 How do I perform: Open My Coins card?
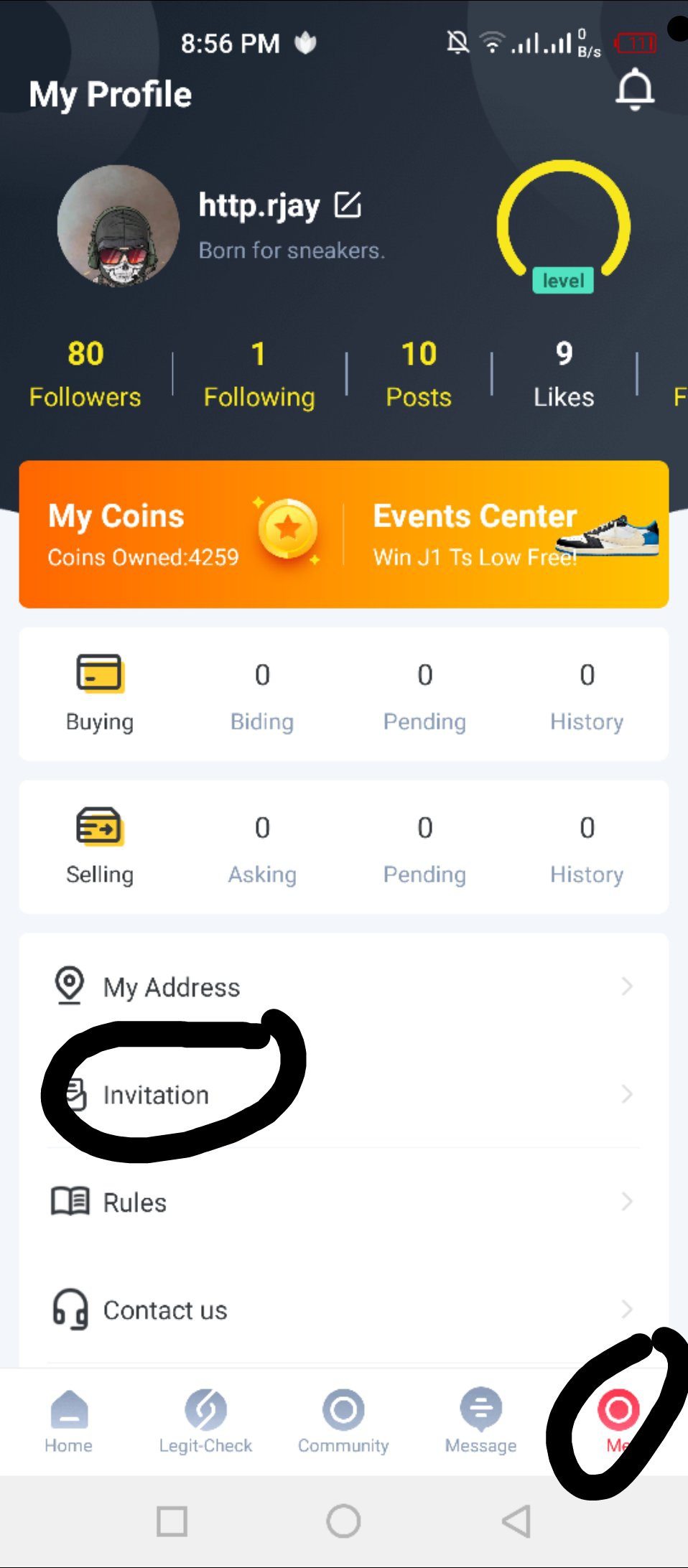click(x=182, y=534)
